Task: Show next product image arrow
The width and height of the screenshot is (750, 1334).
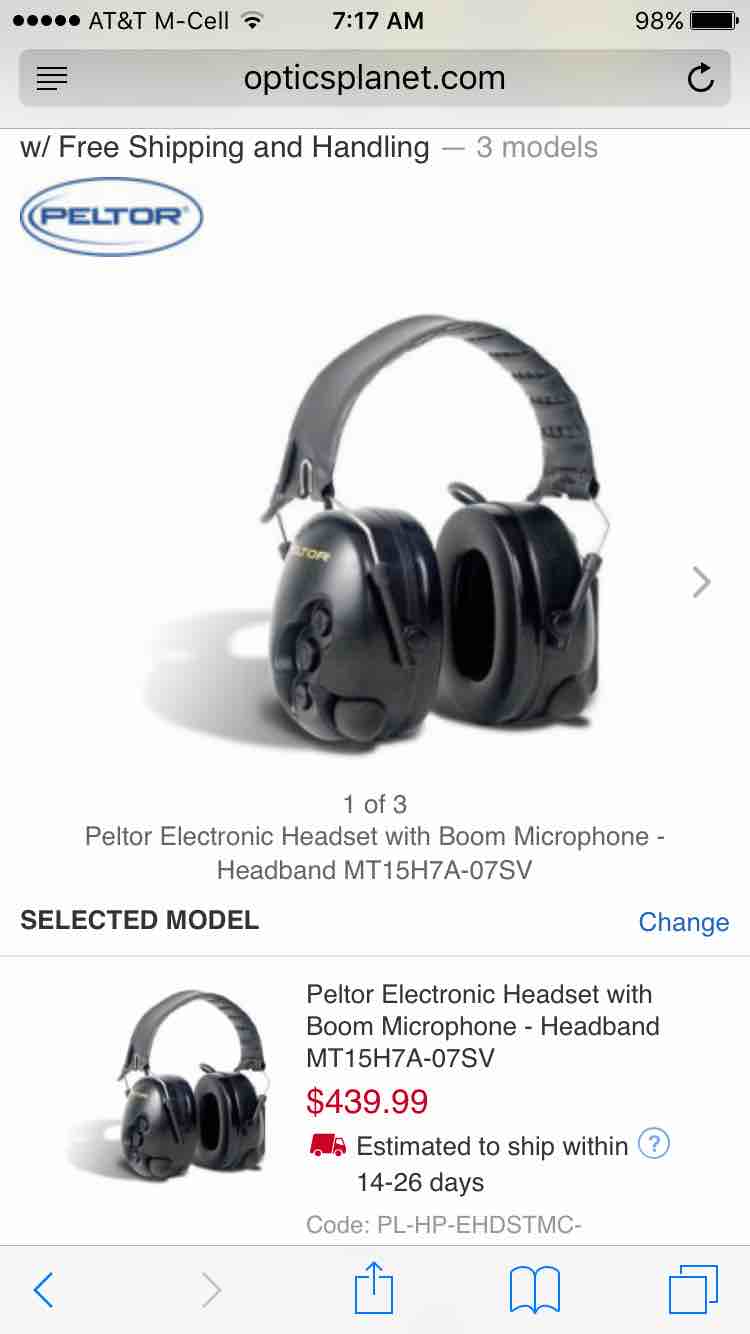Action: click(701, 582)
